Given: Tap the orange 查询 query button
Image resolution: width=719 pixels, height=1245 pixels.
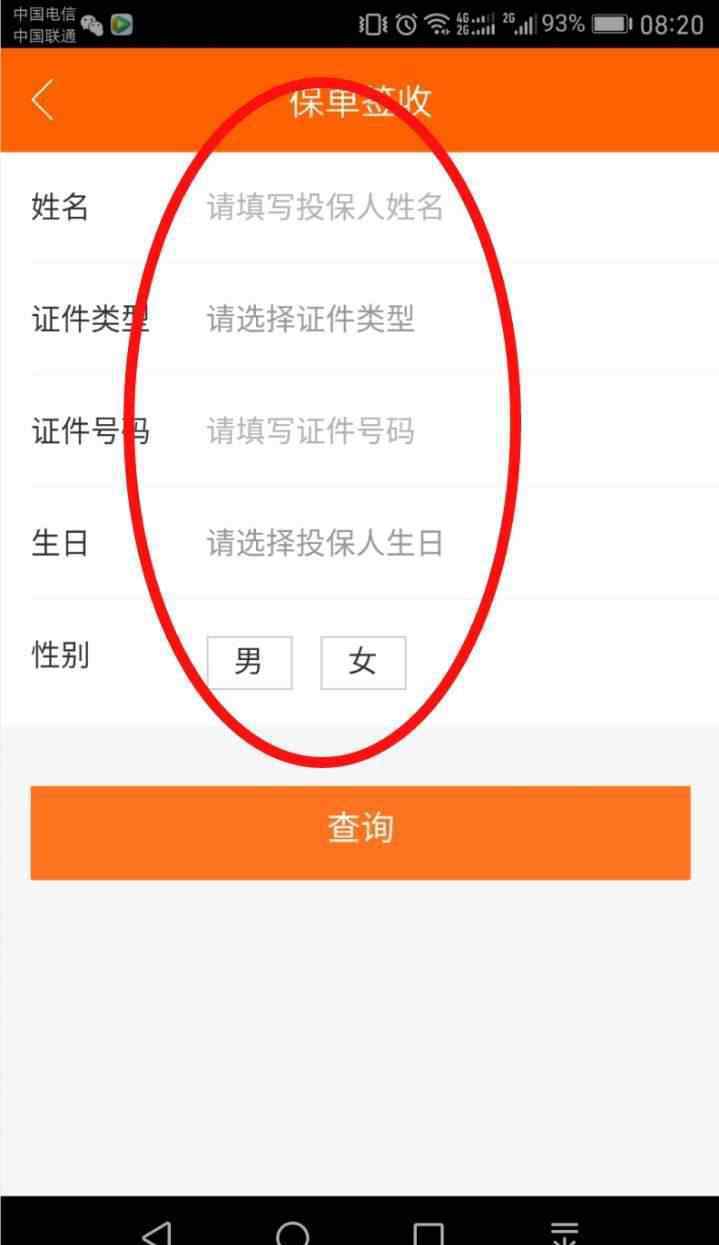Looking at the screenshot, I should pyautogui.click(x=360, y=832).
